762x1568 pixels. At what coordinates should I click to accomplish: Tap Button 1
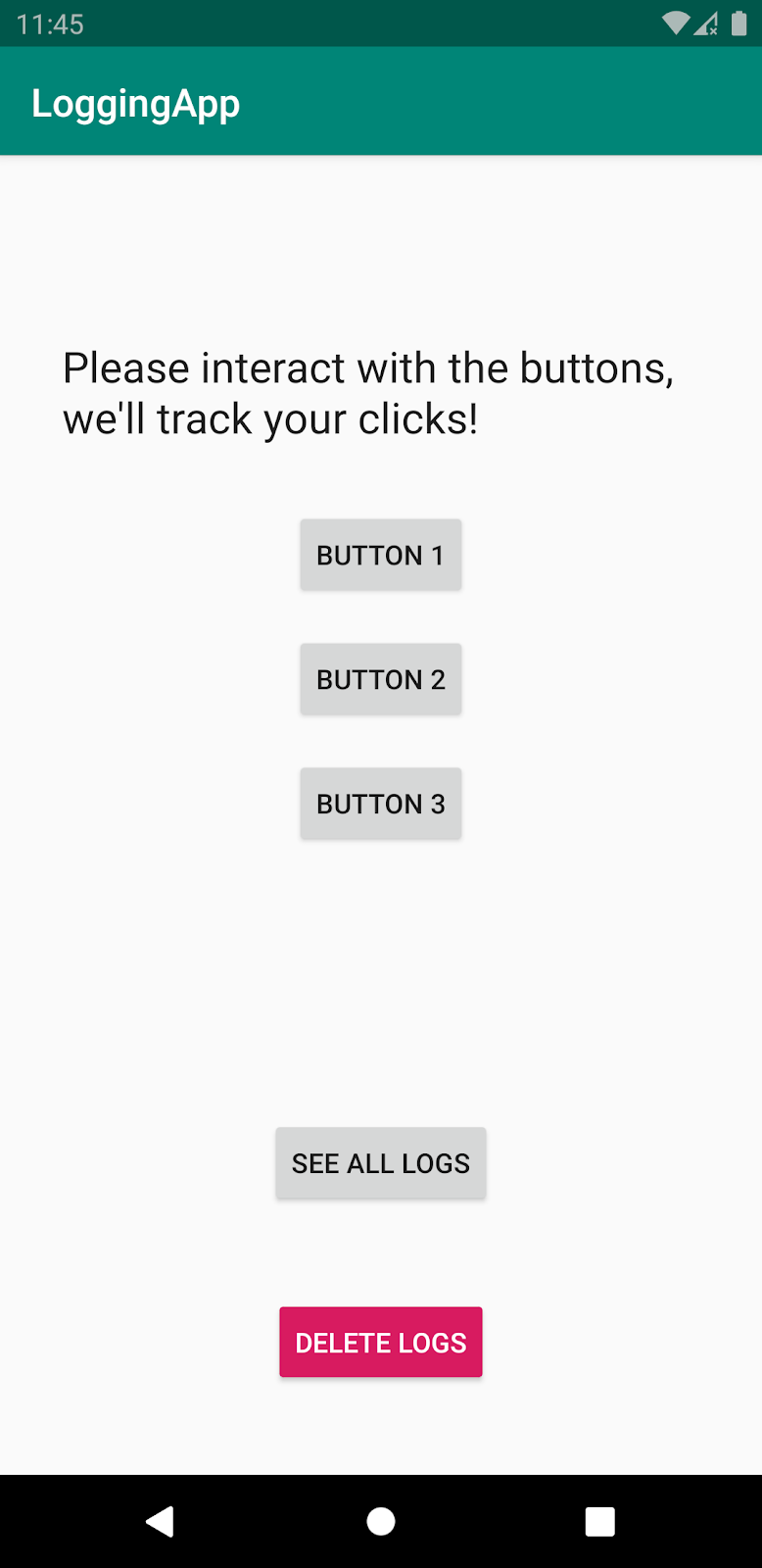pos(380,555)
